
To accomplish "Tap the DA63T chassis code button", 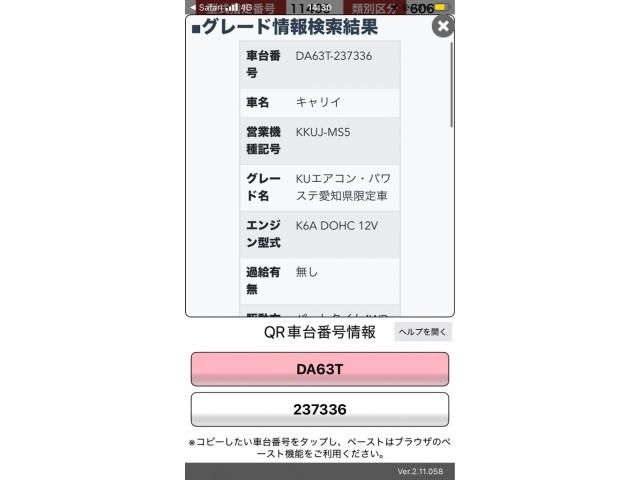I will click(x=320, y=369).
